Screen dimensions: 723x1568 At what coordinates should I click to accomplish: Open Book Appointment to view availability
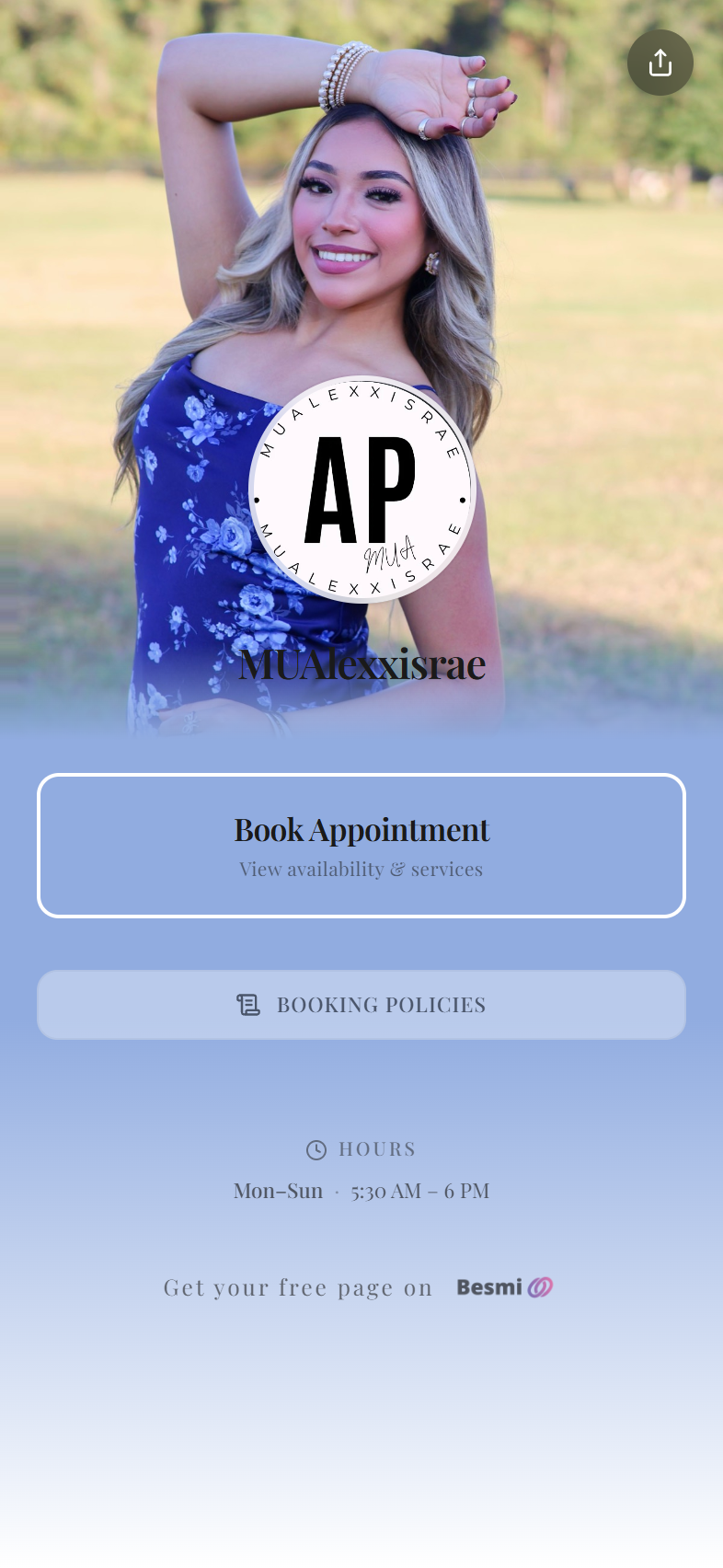(x=361, y=846)
